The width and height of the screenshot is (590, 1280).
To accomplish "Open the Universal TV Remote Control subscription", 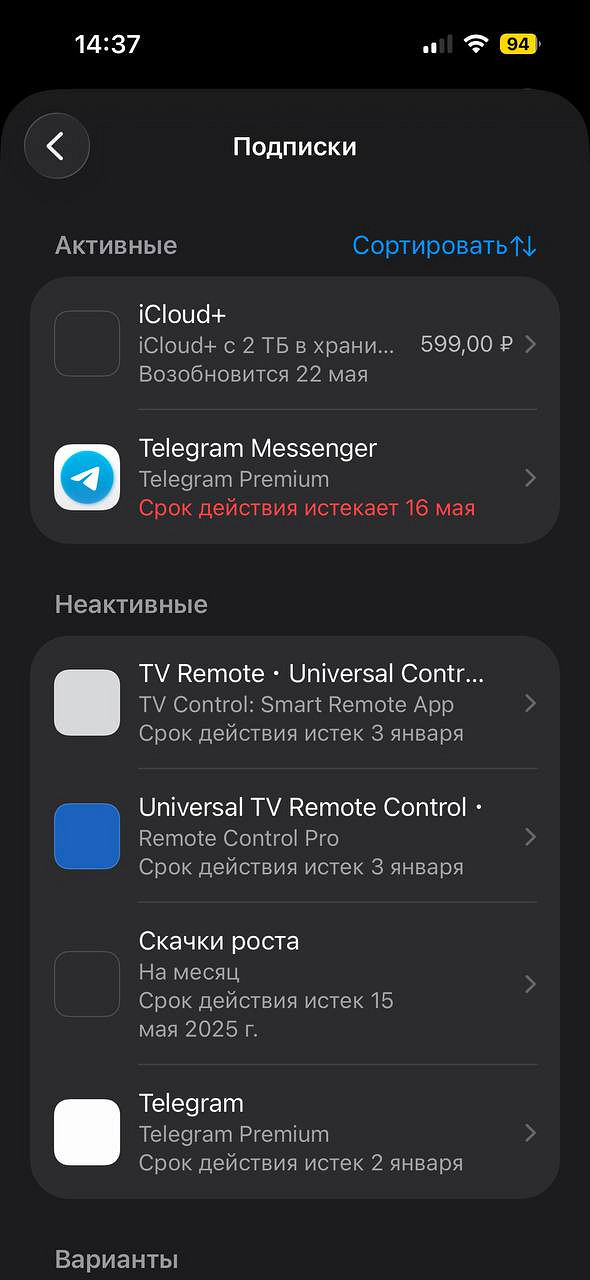I will coord(295,836).
